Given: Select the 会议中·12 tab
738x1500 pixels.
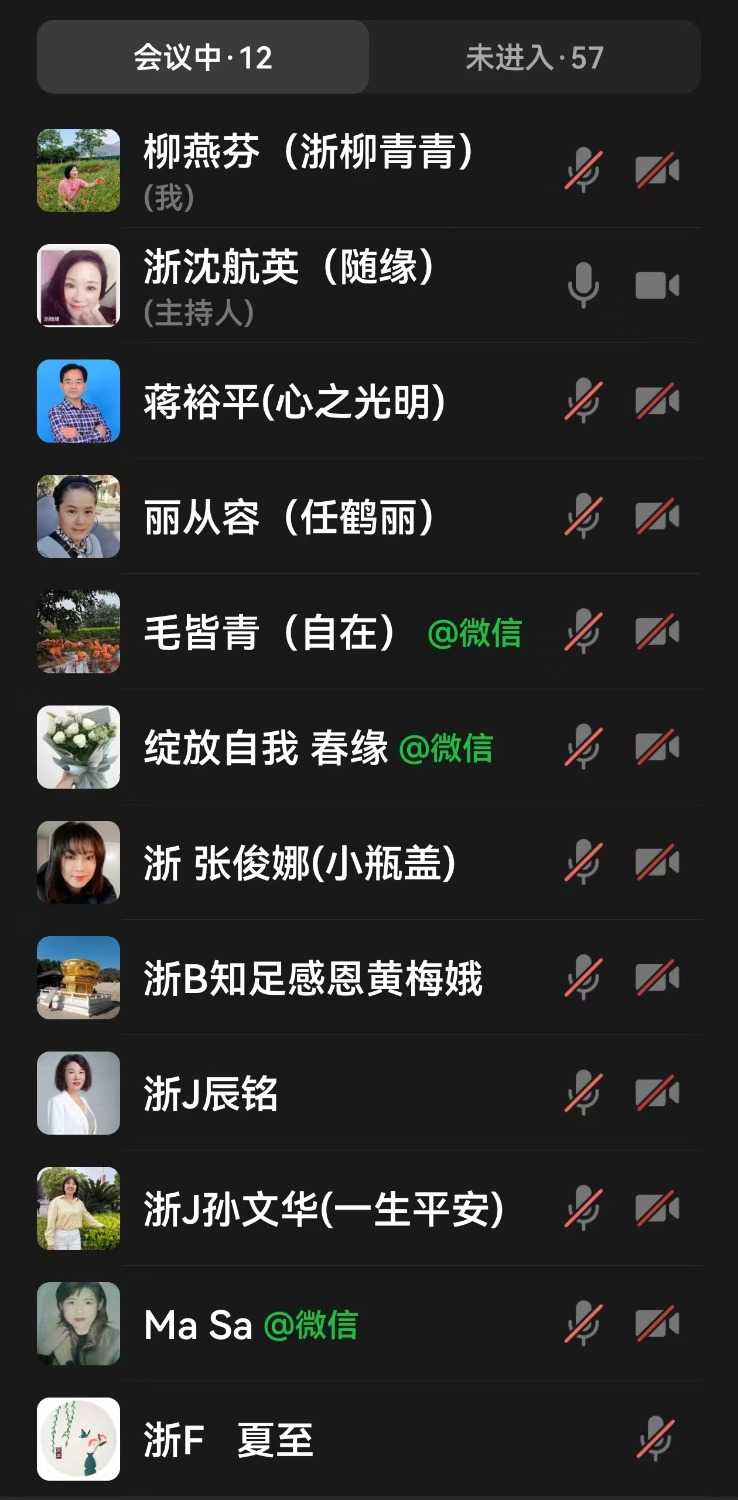Looking at the screenshot, I should 203,58.
